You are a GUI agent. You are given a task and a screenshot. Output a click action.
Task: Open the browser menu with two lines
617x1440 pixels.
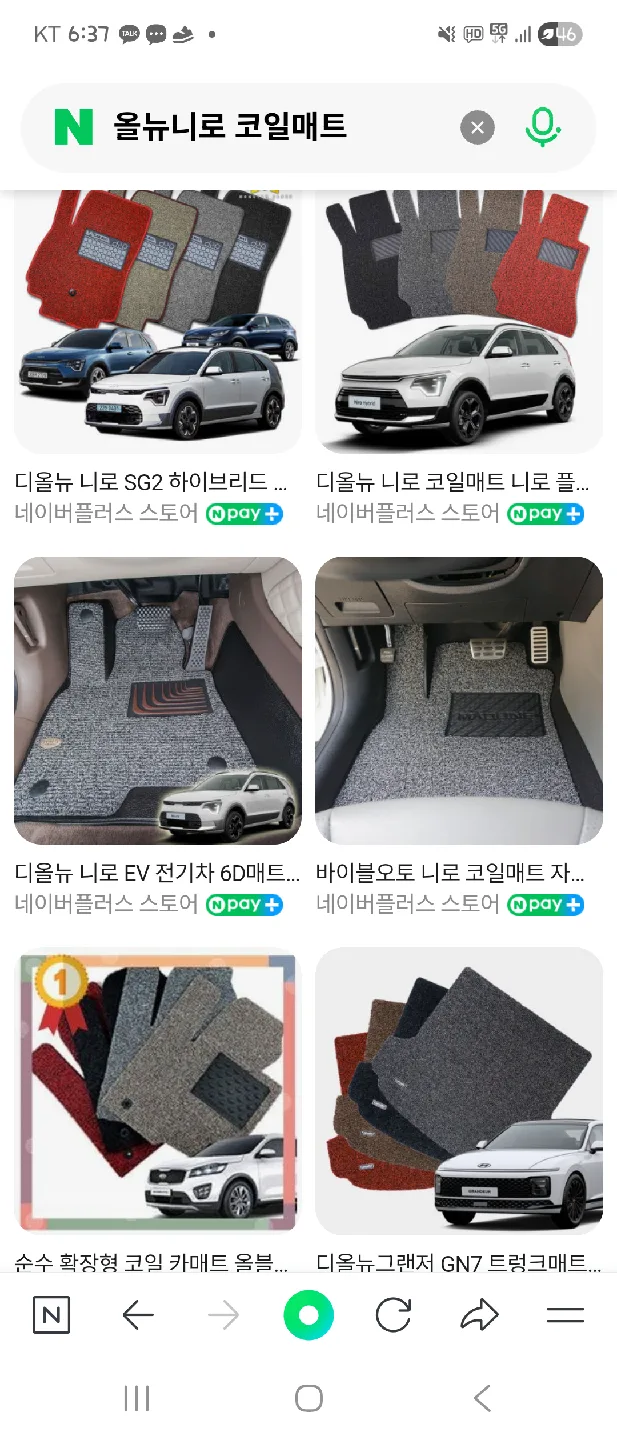coord(565,1315)
